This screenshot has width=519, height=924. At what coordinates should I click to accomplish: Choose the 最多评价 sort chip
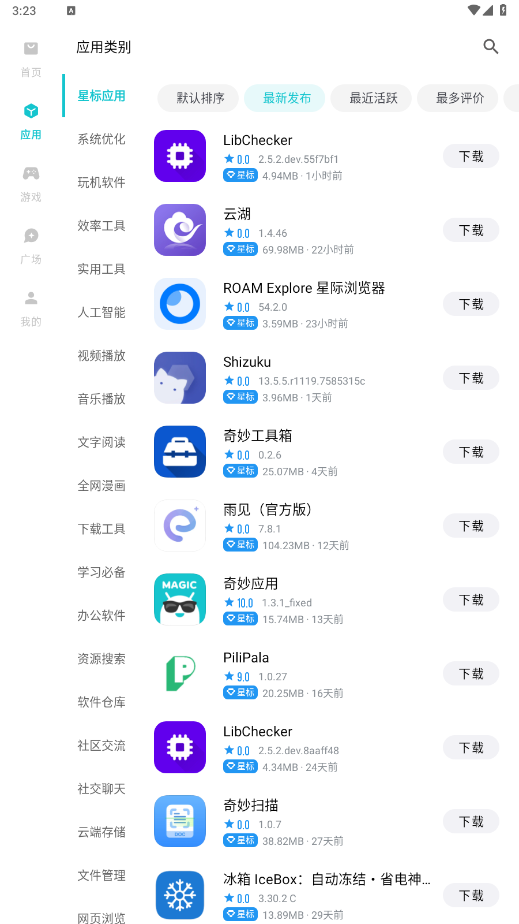458,98
